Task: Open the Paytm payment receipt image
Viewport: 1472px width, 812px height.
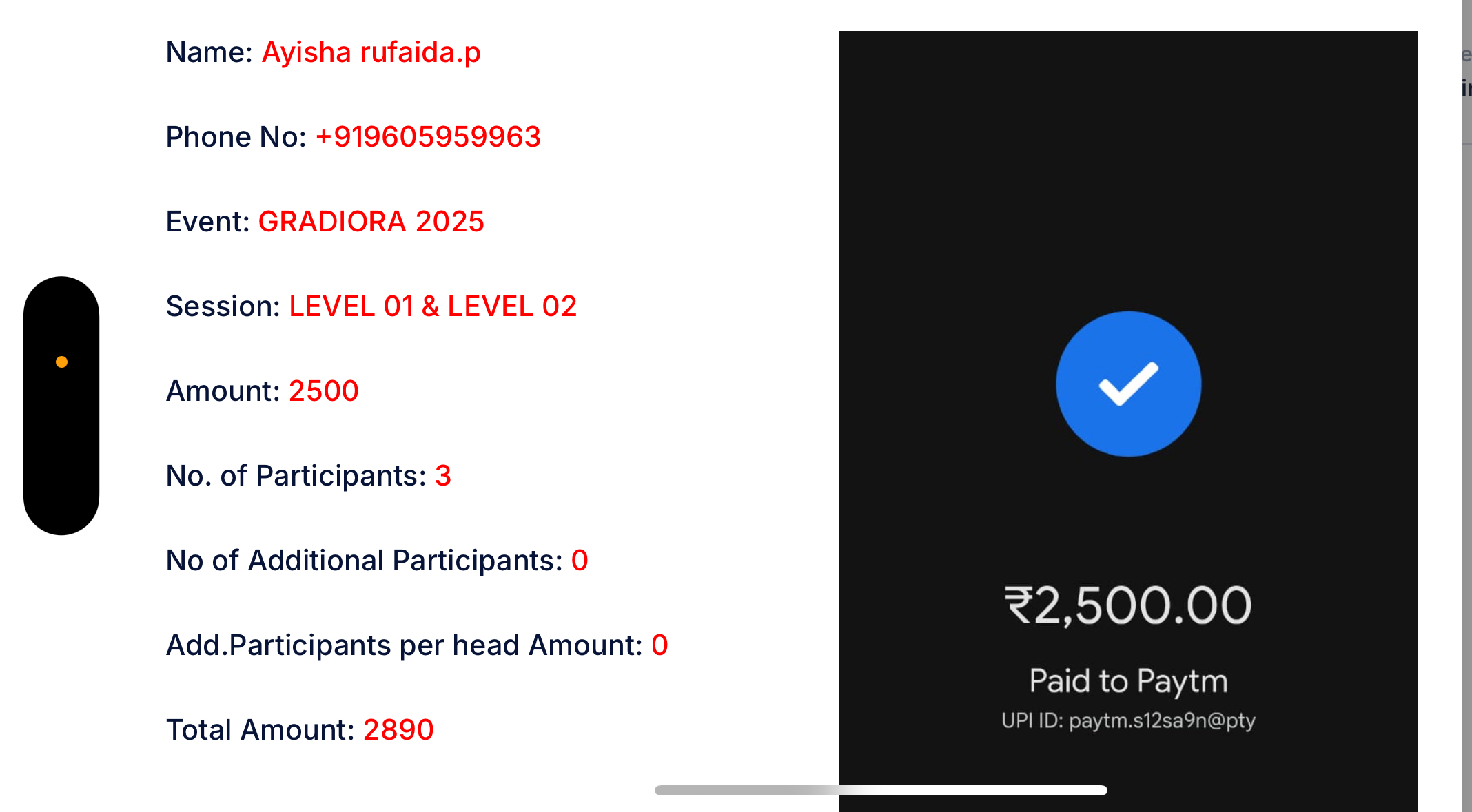Action: pos(1128,420)
